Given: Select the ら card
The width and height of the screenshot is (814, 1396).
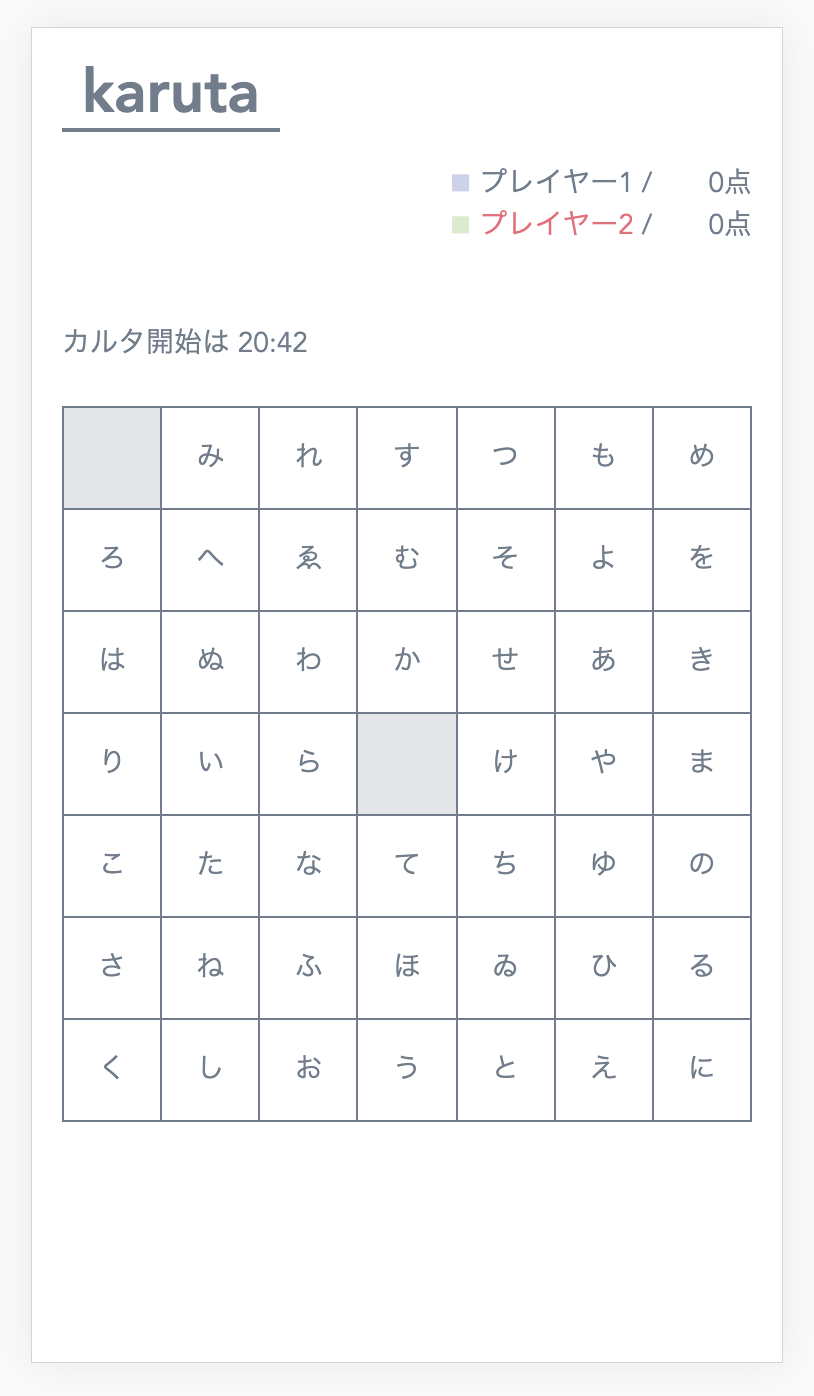Looking at the screenshot, I should click(x=308, y=763).
